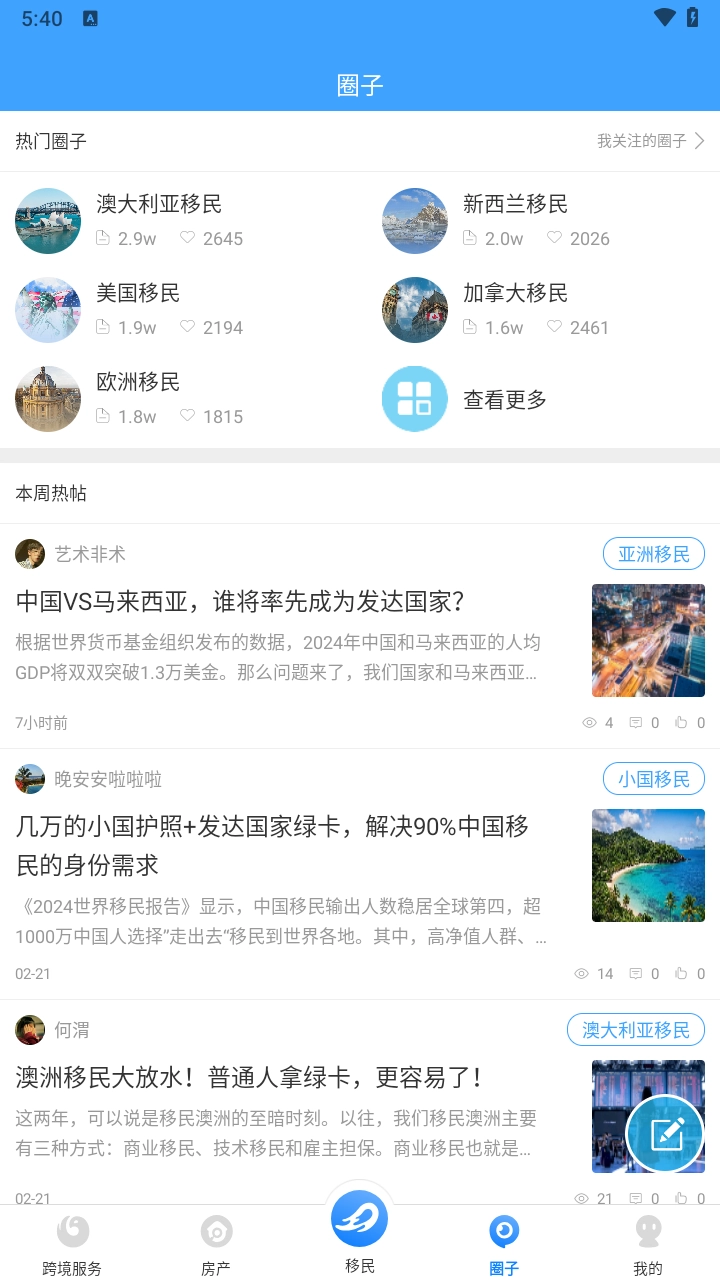Open the 查看更多 grid icon
The width and height of the screenshot is (720, 1280).
point(414,398)
